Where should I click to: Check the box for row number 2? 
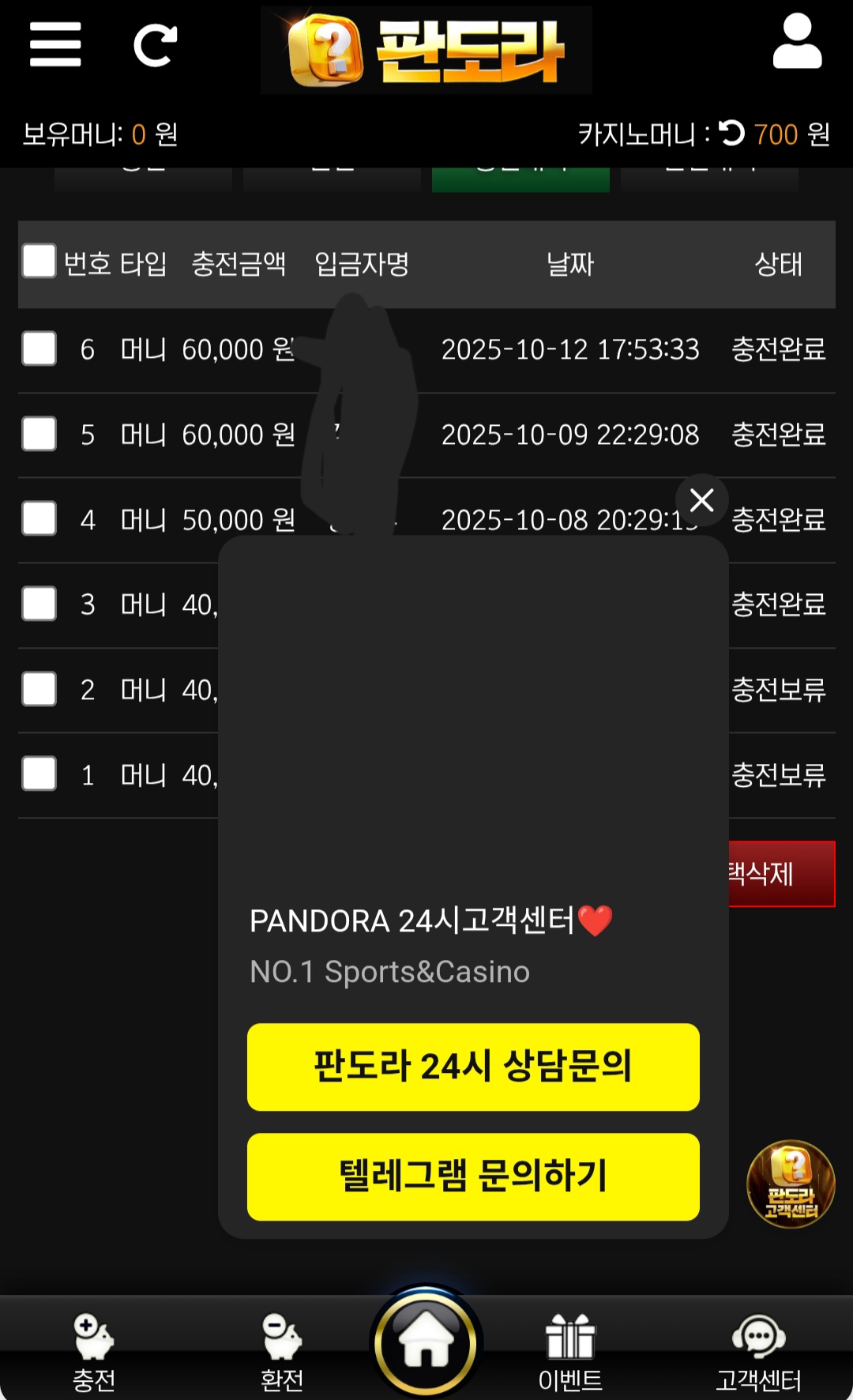point(39,689)
